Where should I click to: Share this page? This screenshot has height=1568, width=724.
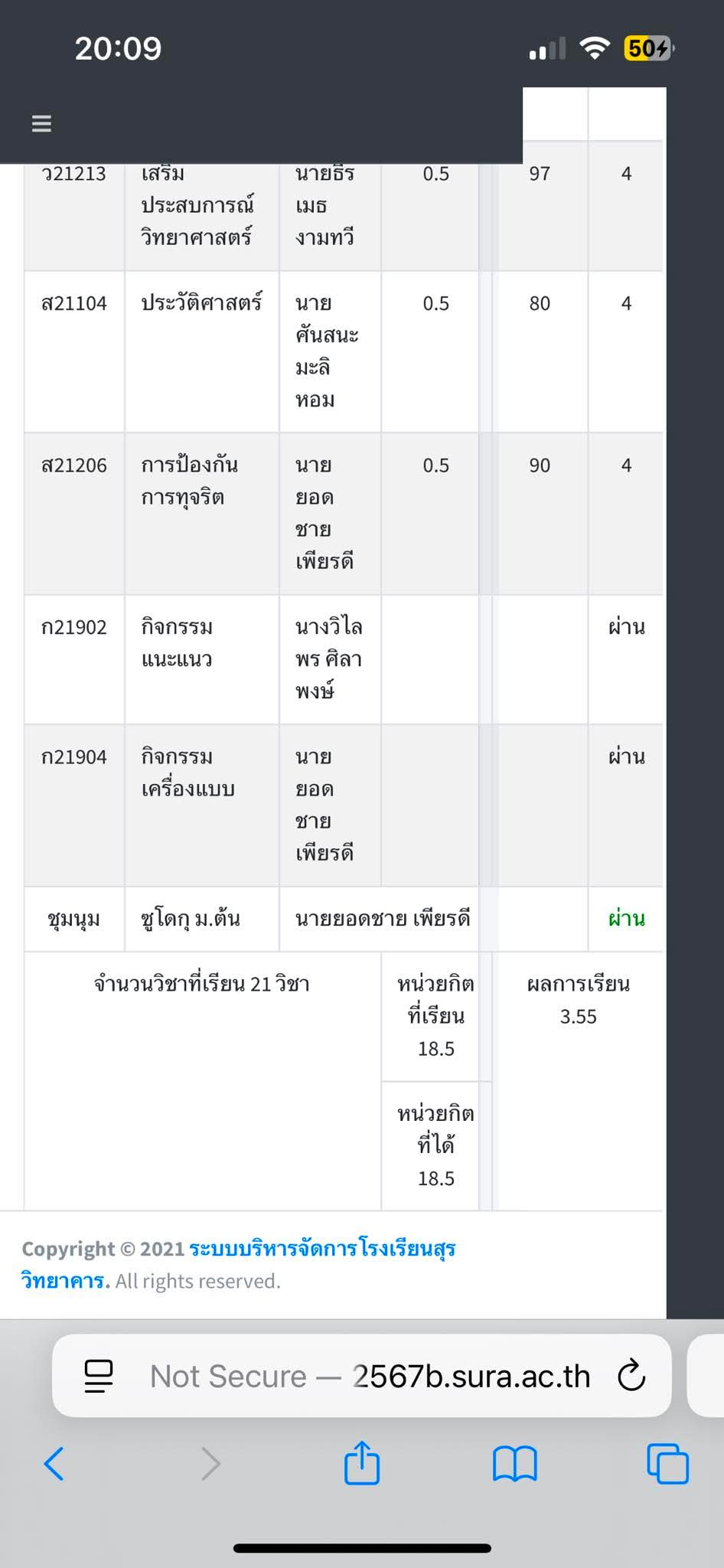[362, 1462]
